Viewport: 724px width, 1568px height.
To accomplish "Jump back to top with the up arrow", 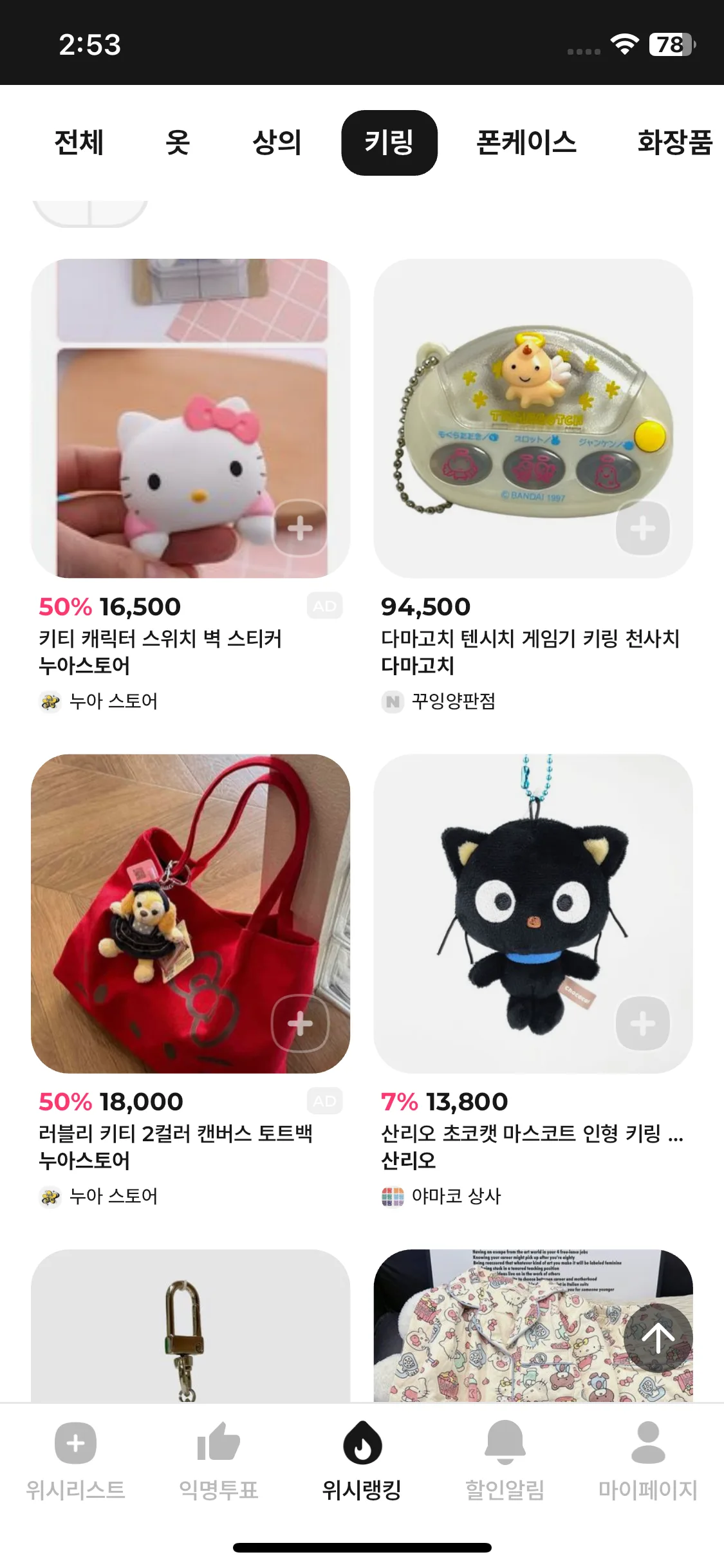I will (658, 1338).
